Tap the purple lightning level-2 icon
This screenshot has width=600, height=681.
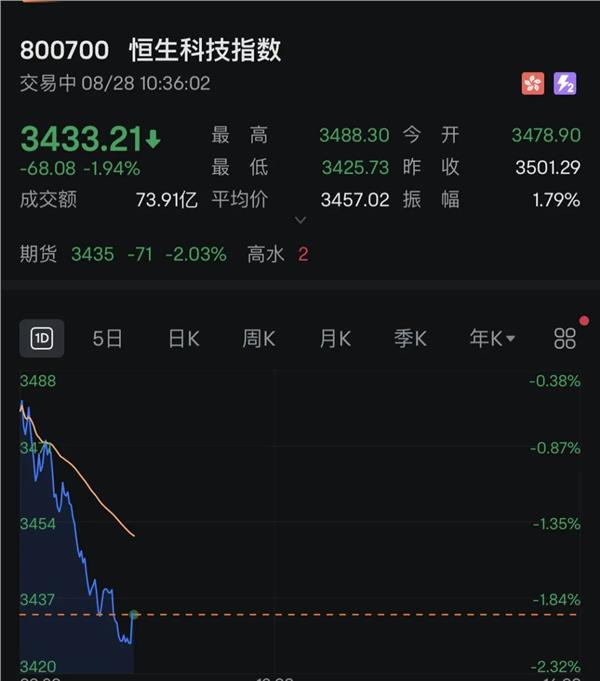pyautogui.click(x=565, y=83)
